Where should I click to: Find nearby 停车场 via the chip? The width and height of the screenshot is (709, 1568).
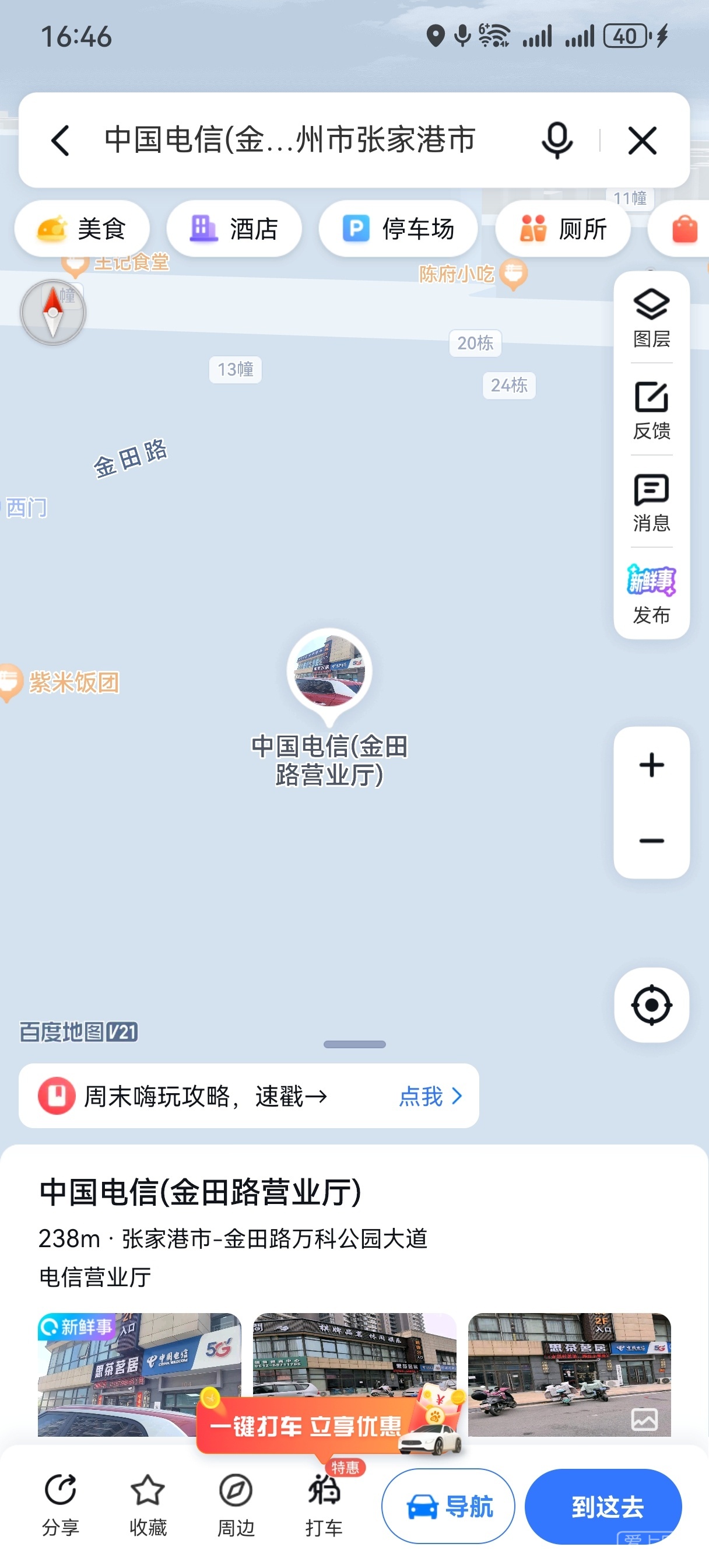point(398,229)
